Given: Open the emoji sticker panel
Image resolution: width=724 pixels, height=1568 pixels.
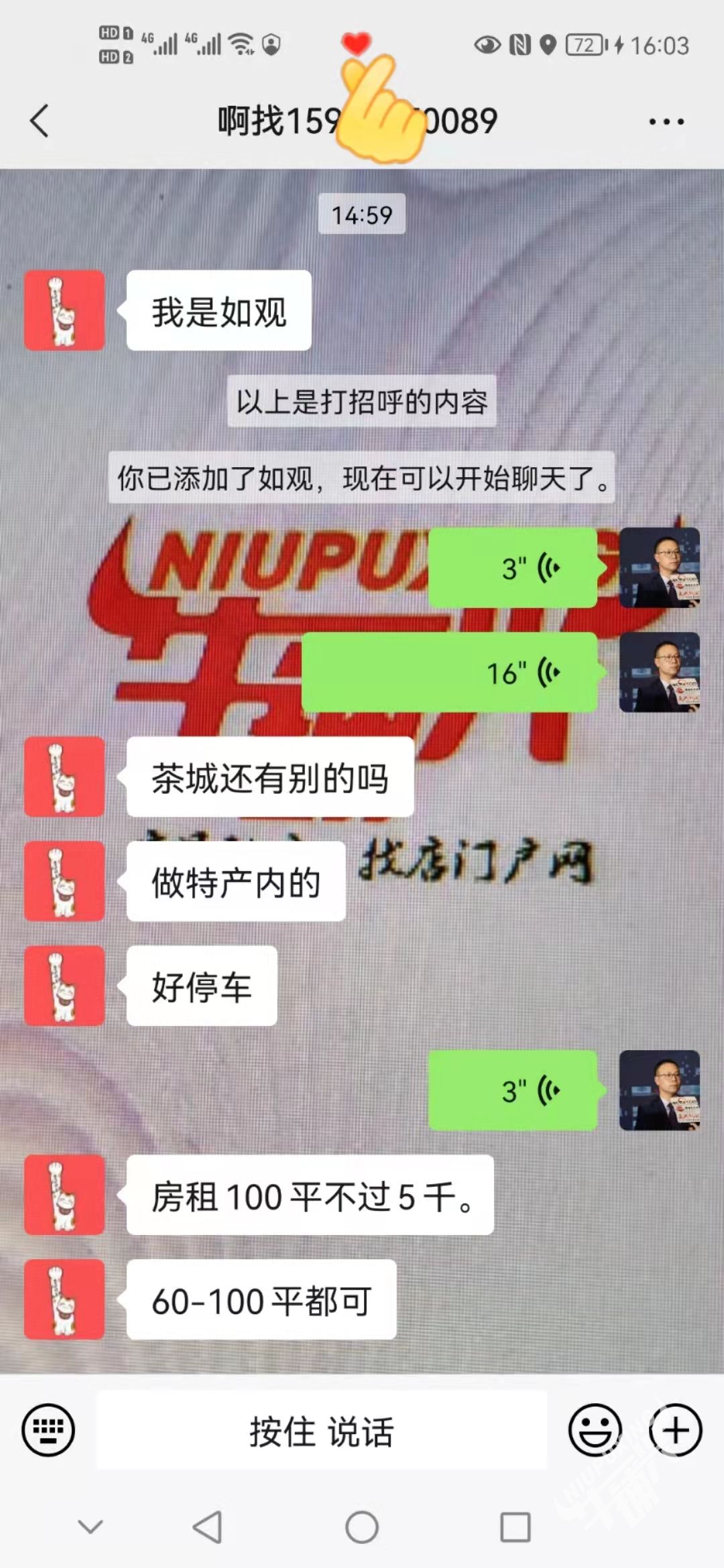Looking at the screenshot, I should point(595,1430).
